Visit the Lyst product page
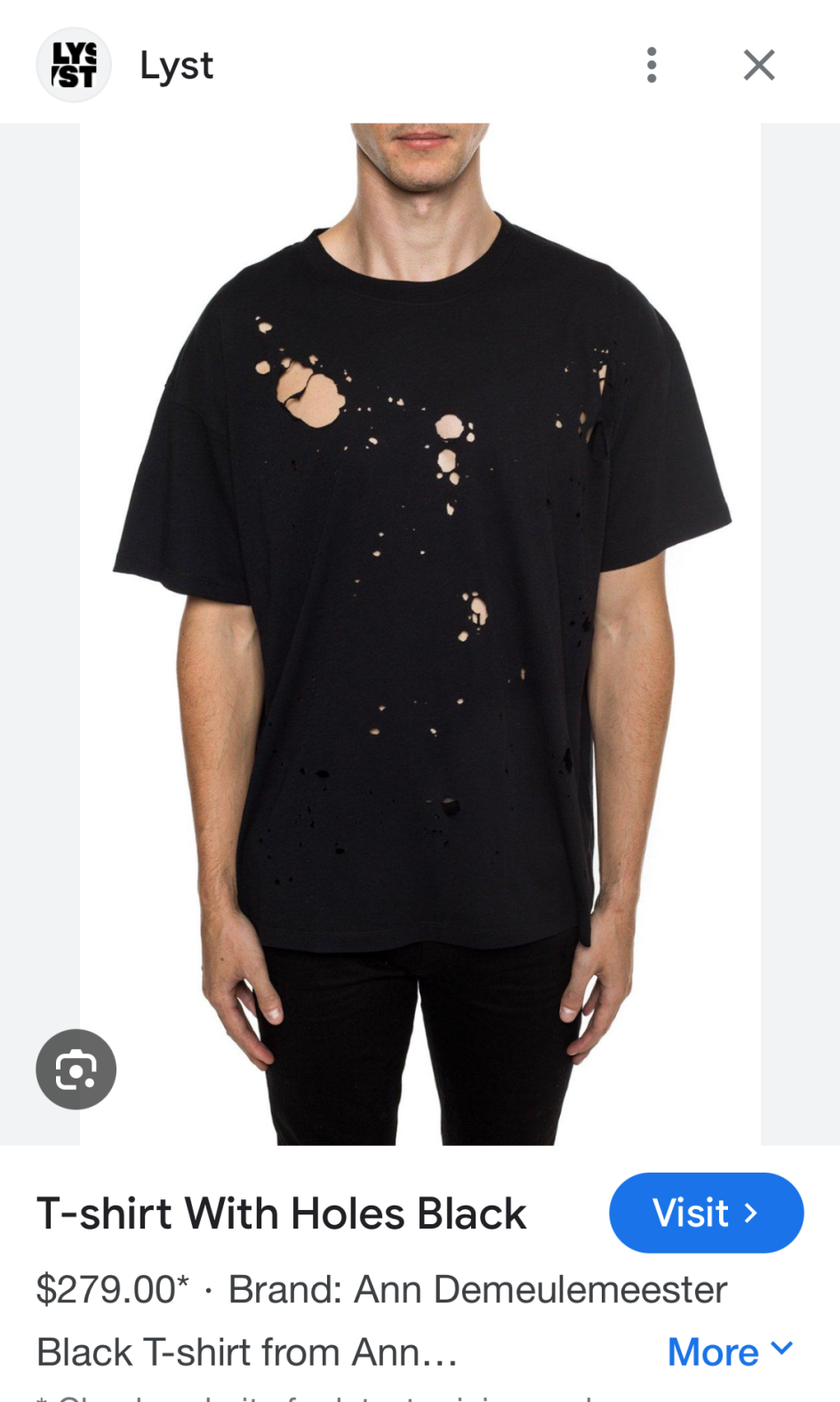840x1402 pixels. coord(706,1213)
